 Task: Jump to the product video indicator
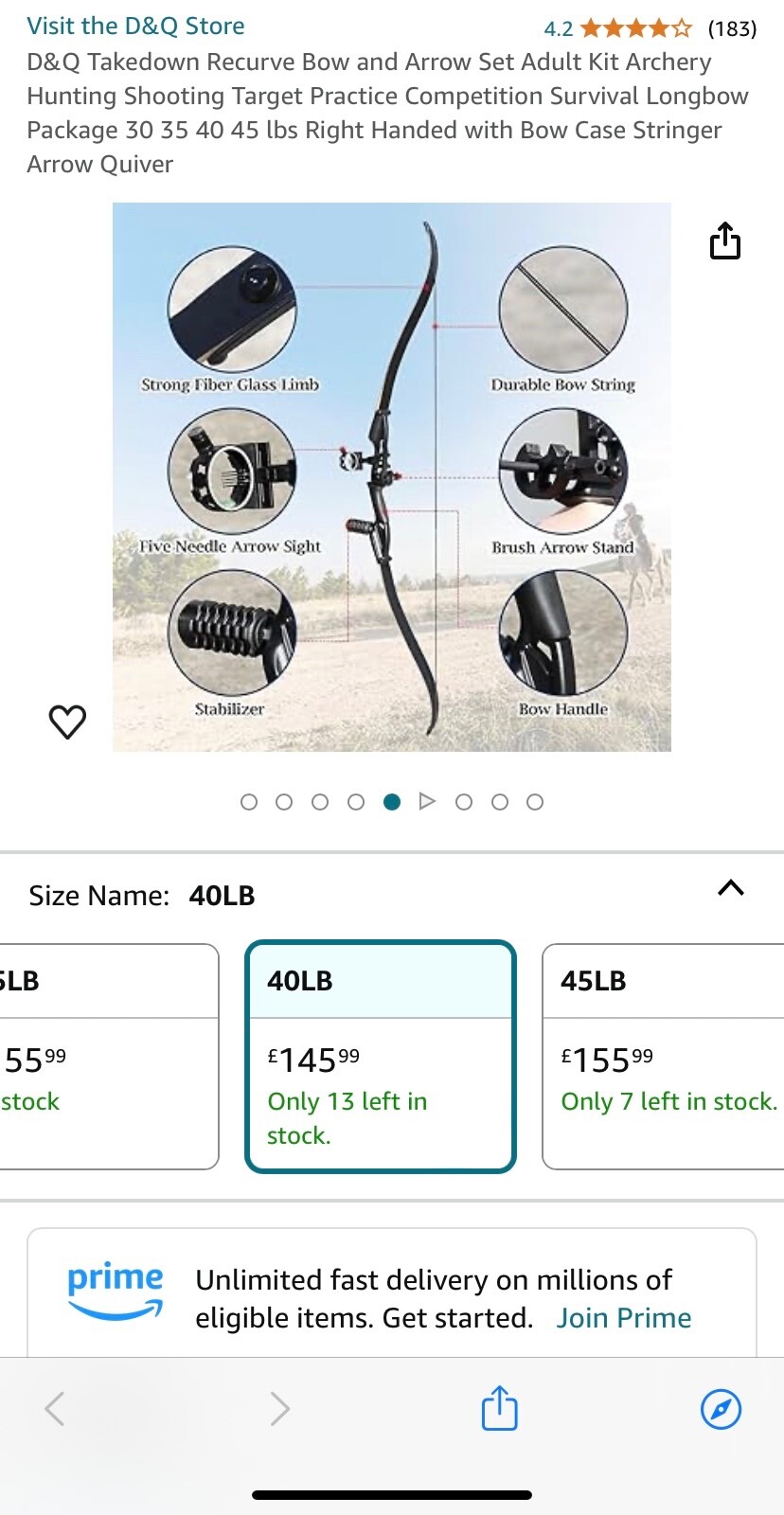(x=427, y=802)
